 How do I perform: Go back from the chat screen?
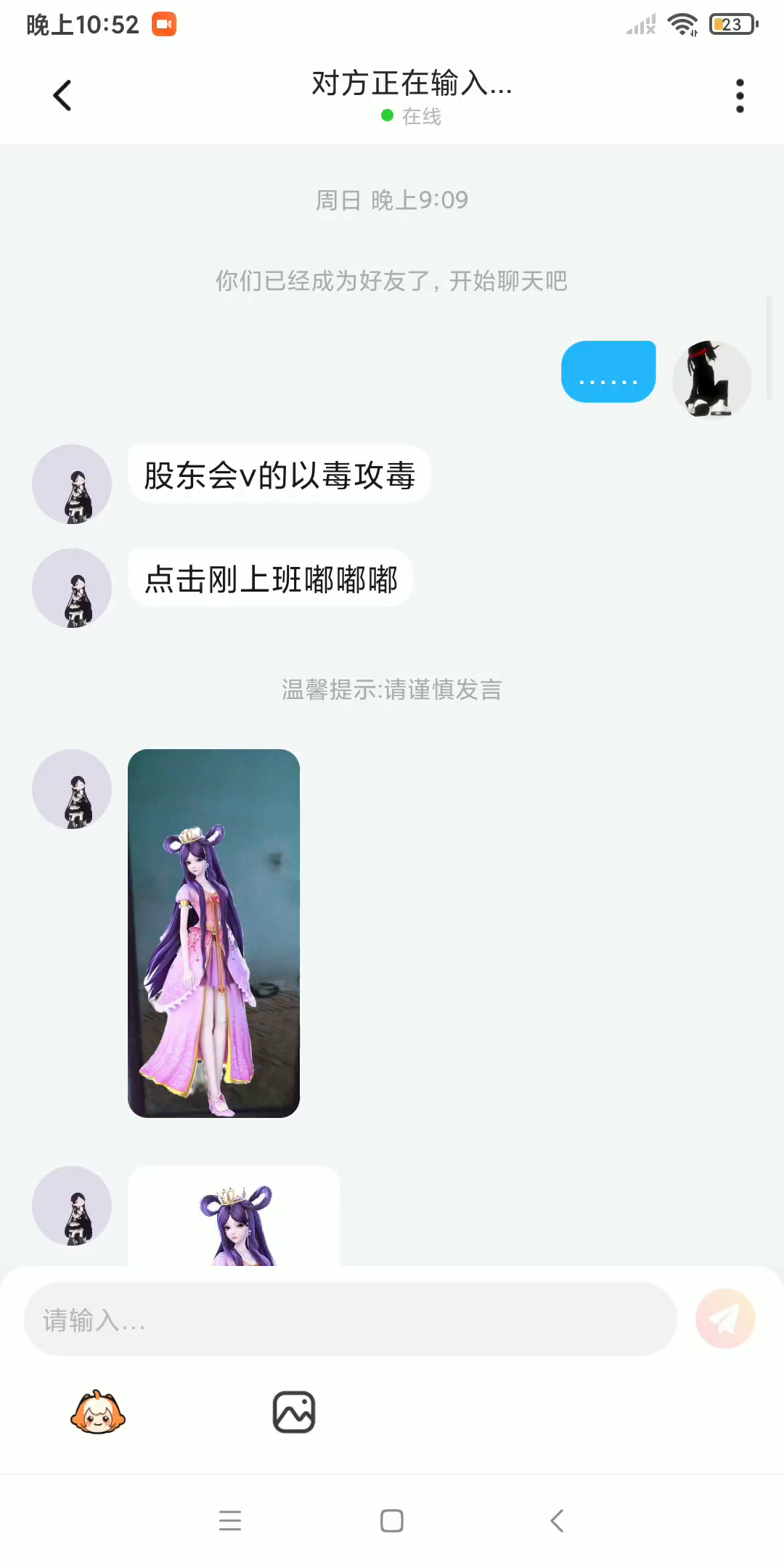pyautogui.click(x=62, y=95)
